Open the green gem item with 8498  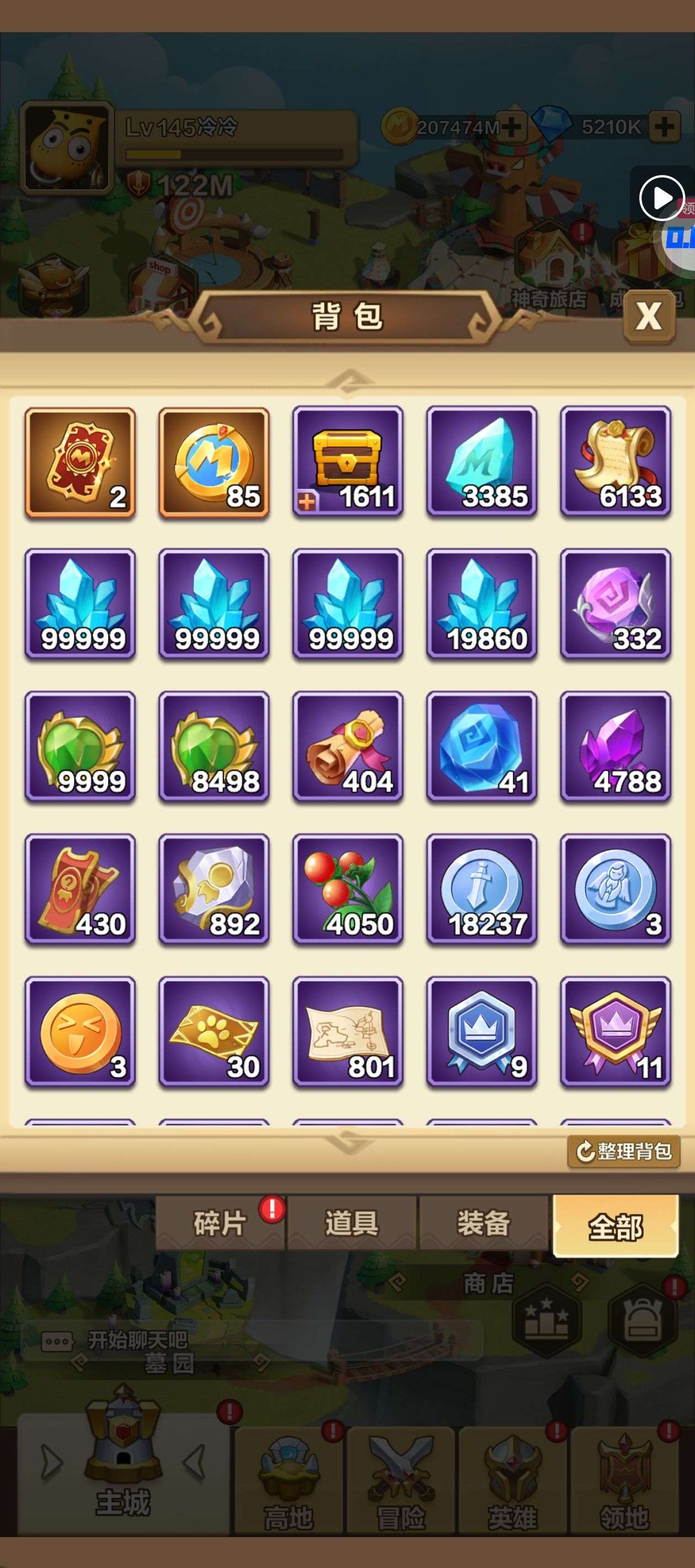214,747
